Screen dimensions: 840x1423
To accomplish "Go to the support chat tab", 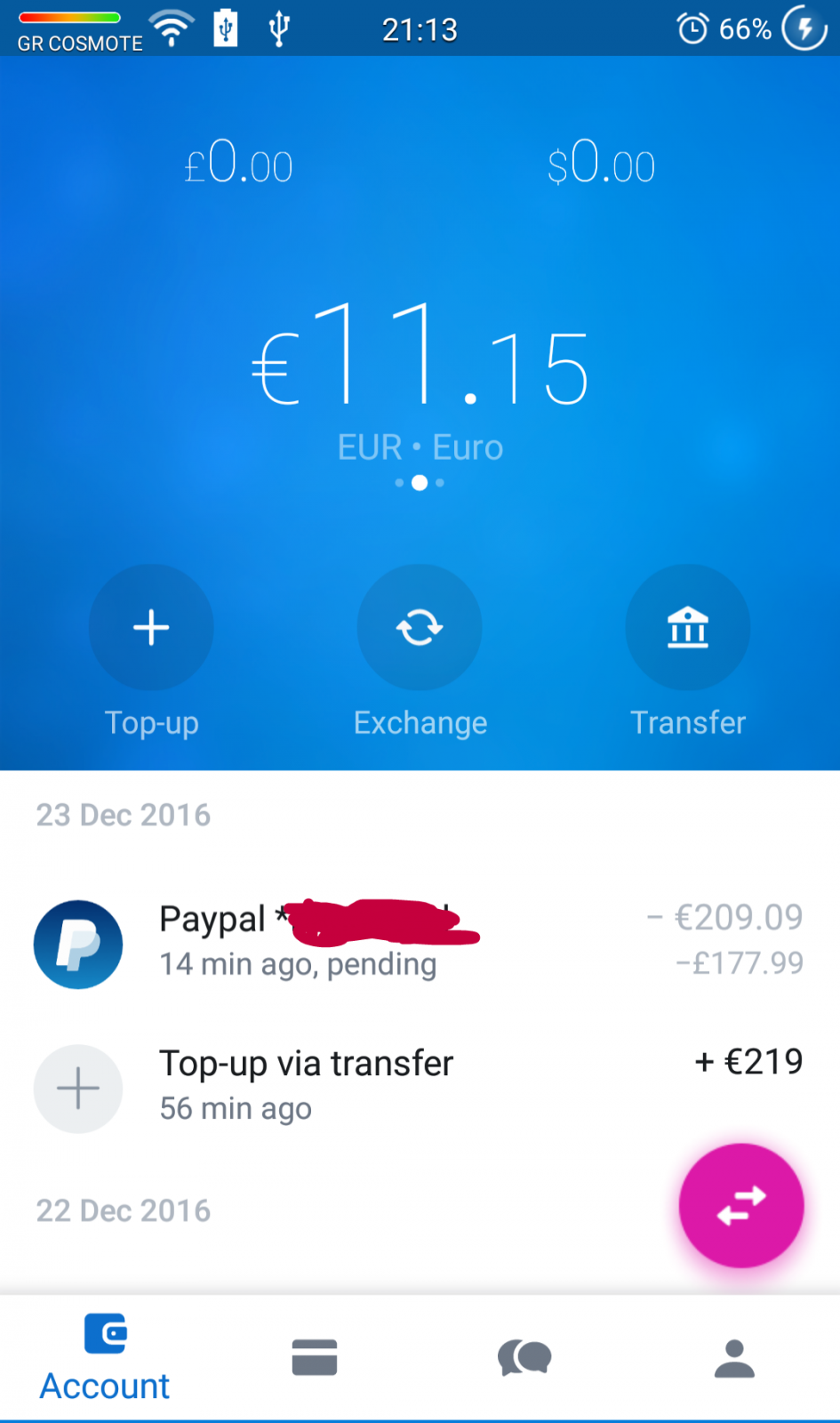I will coord(524,1358).
